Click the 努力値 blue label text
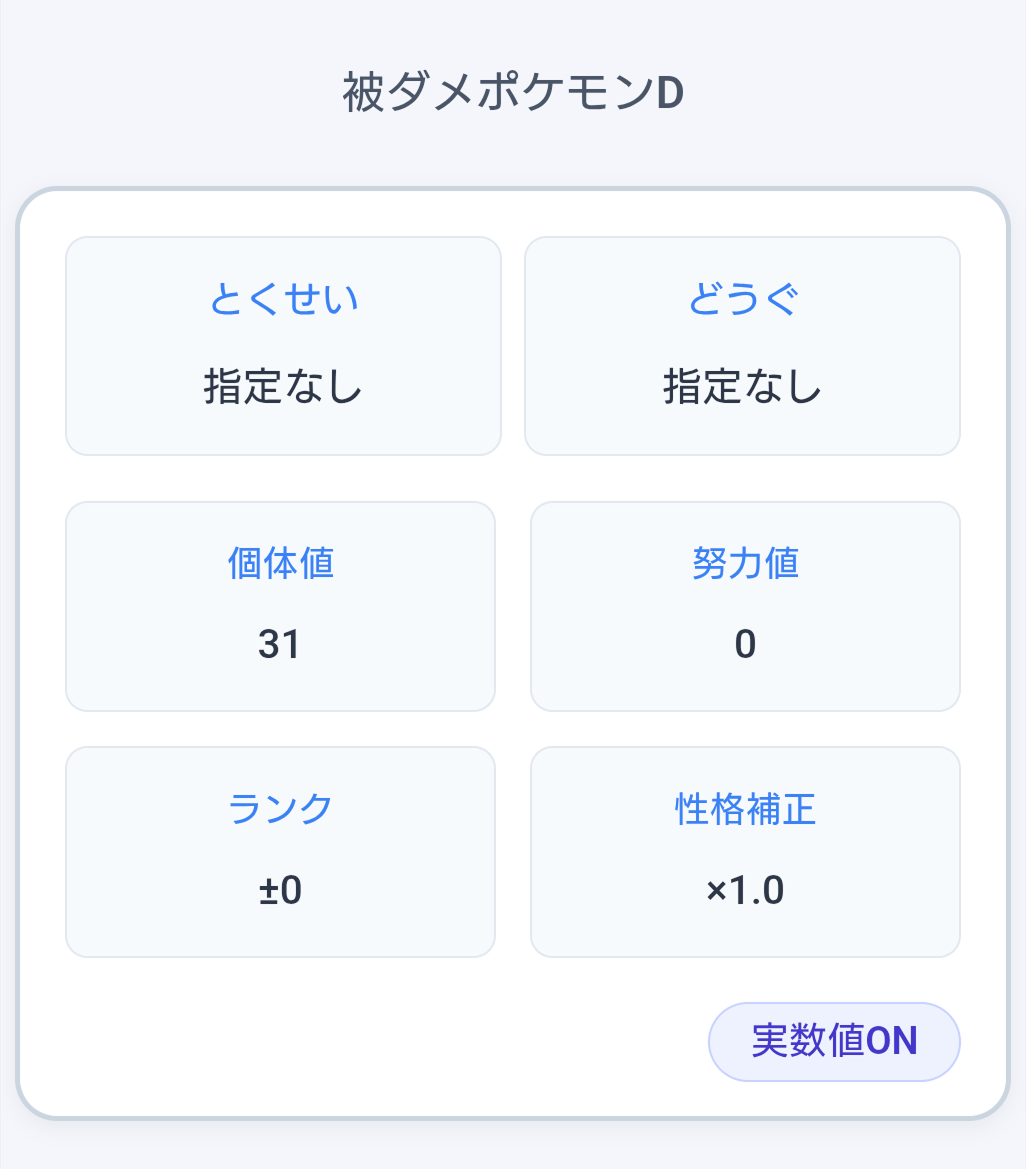Viewport: 1026px width, 1169px height. (745, 564)
